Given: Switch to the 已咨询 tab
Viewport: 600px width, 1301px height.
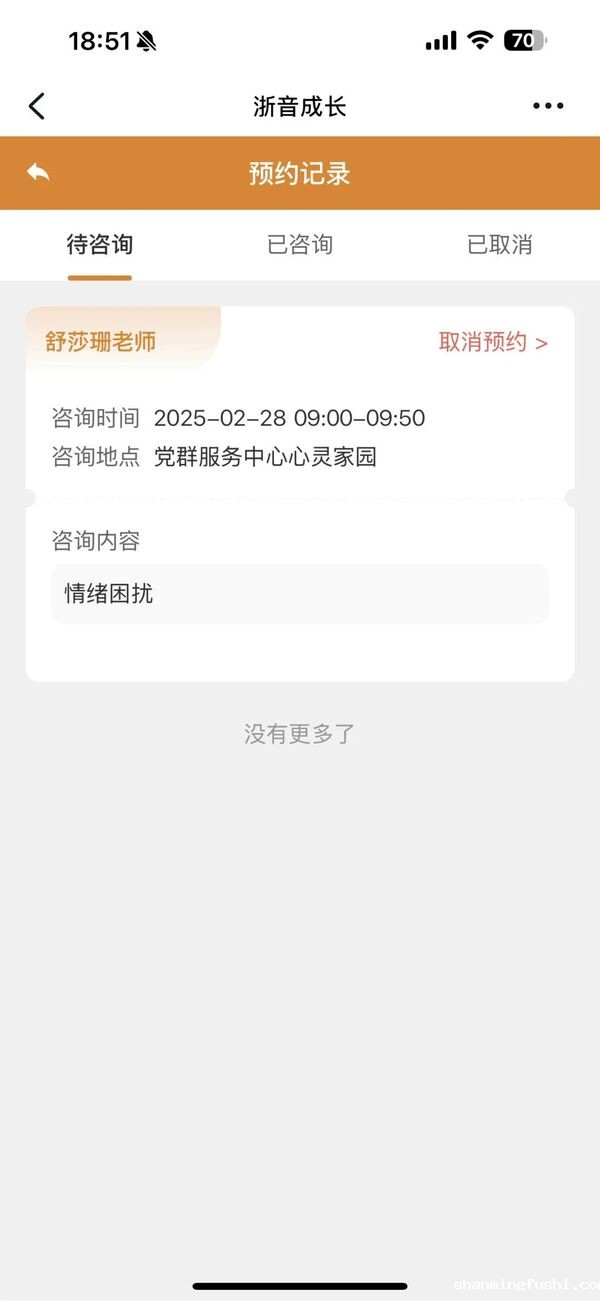Looking at the screenshot, I should tap(300, 245).
